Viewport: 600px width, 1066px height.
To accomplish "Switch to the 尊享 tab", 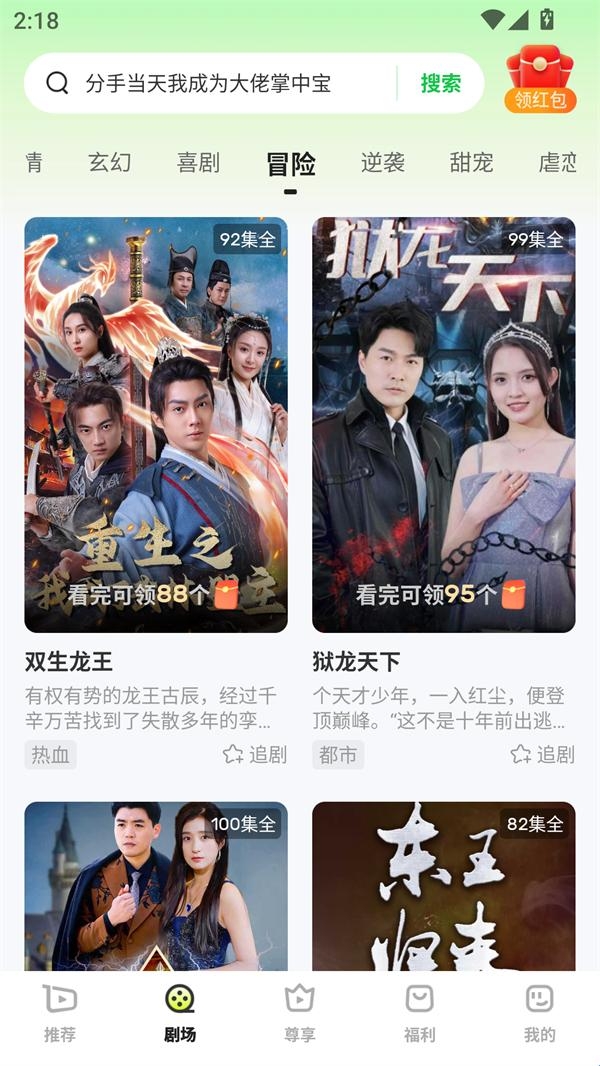I will [300, 1012].
